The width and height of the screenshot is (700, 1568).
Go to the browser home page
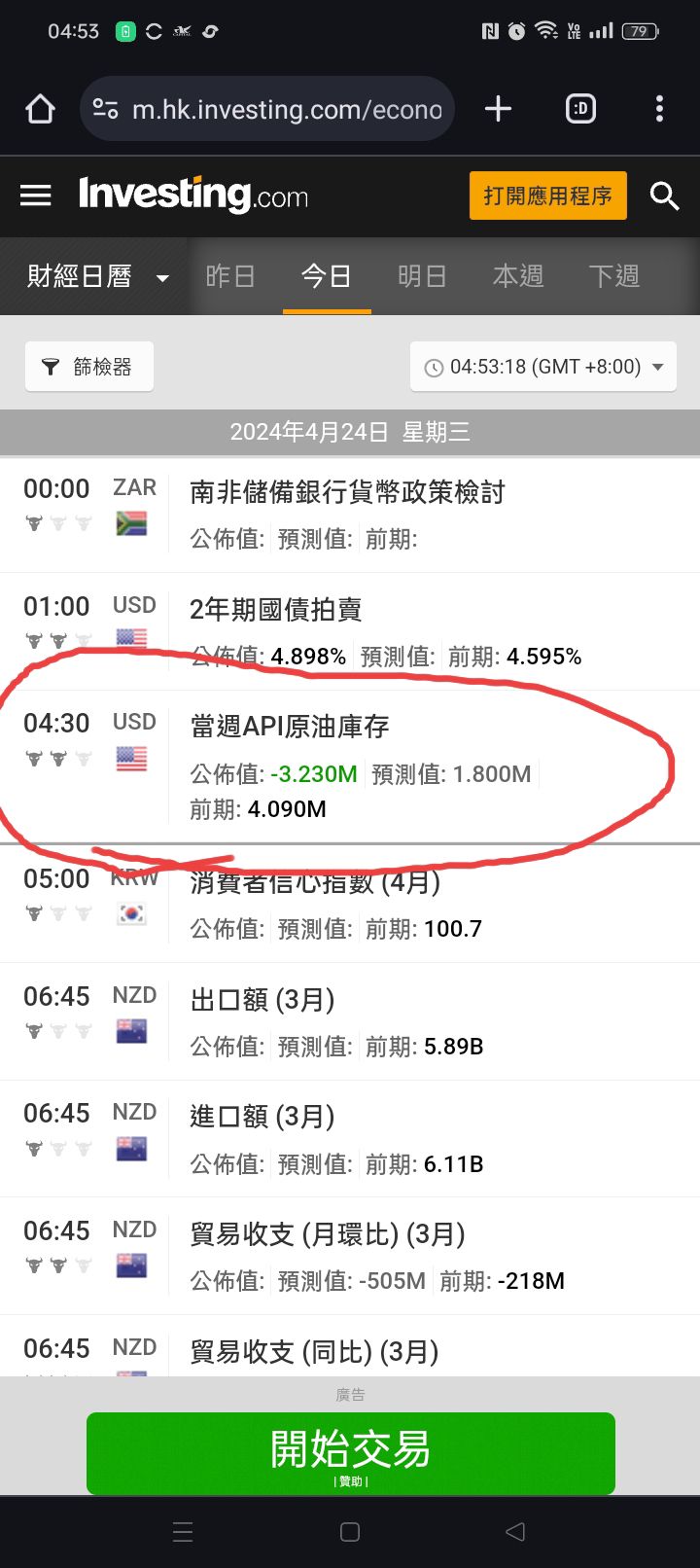[x=40, y=109]
